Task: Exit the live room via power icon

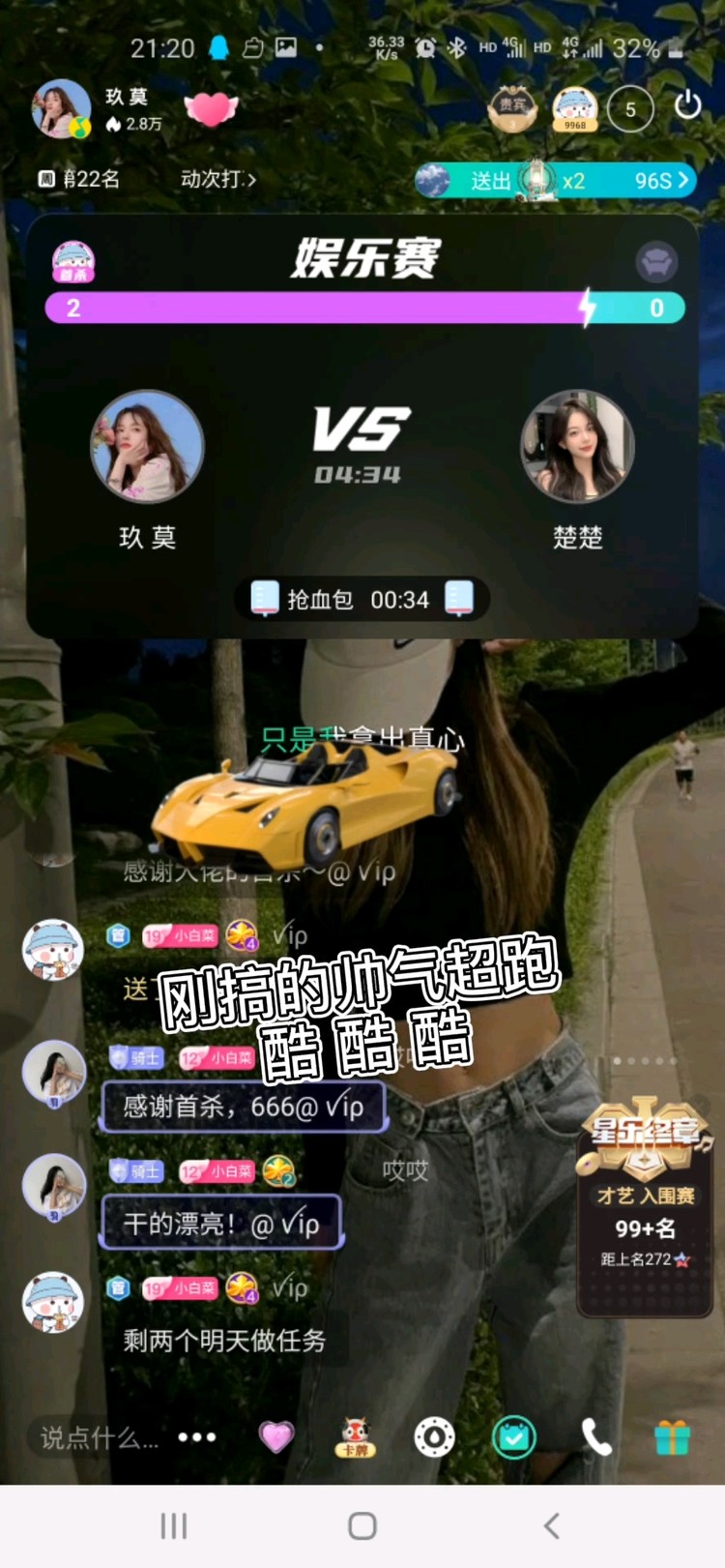Action: [x=687, y=104]
